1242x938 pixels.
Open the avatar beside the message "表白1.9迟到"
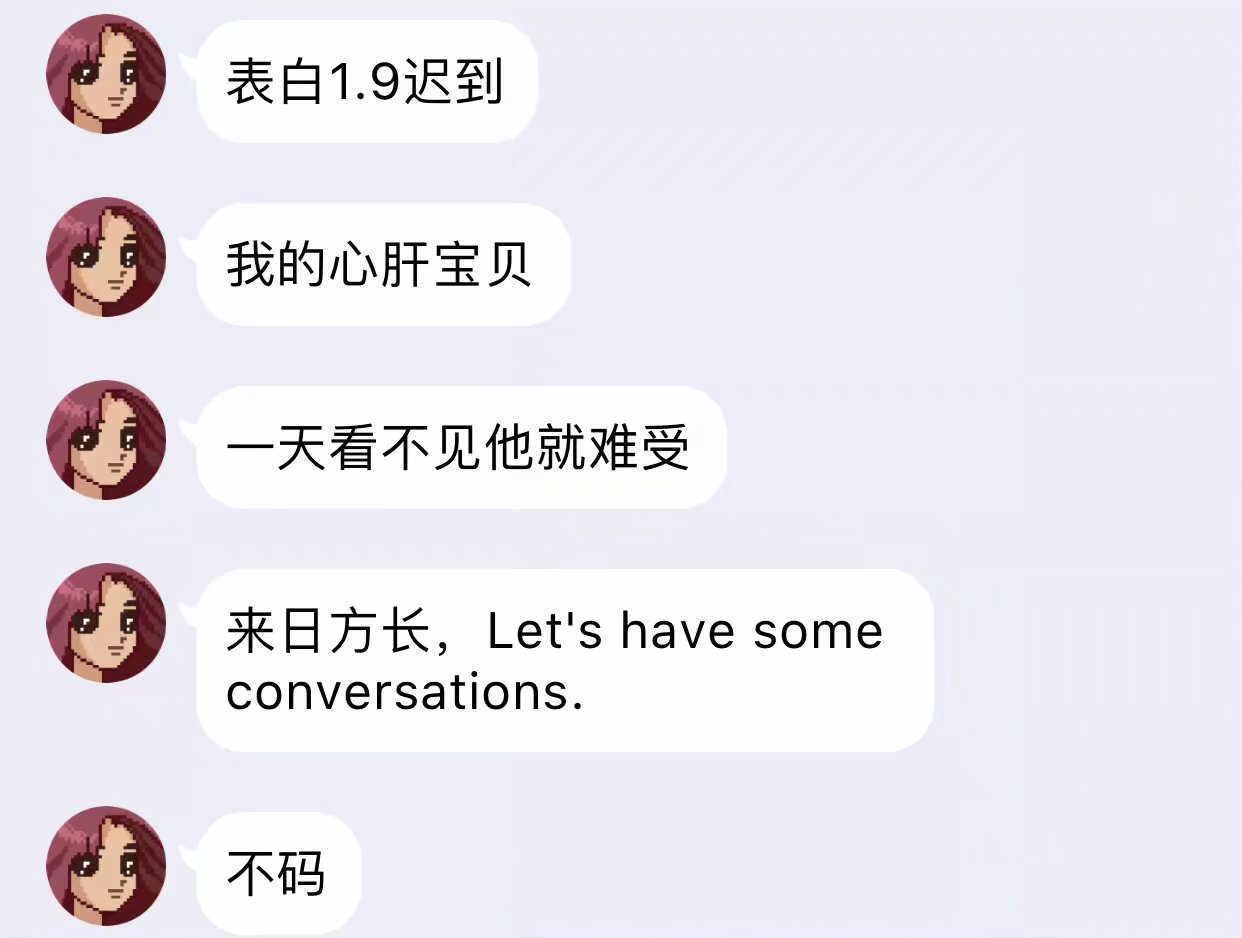[106, 74]
